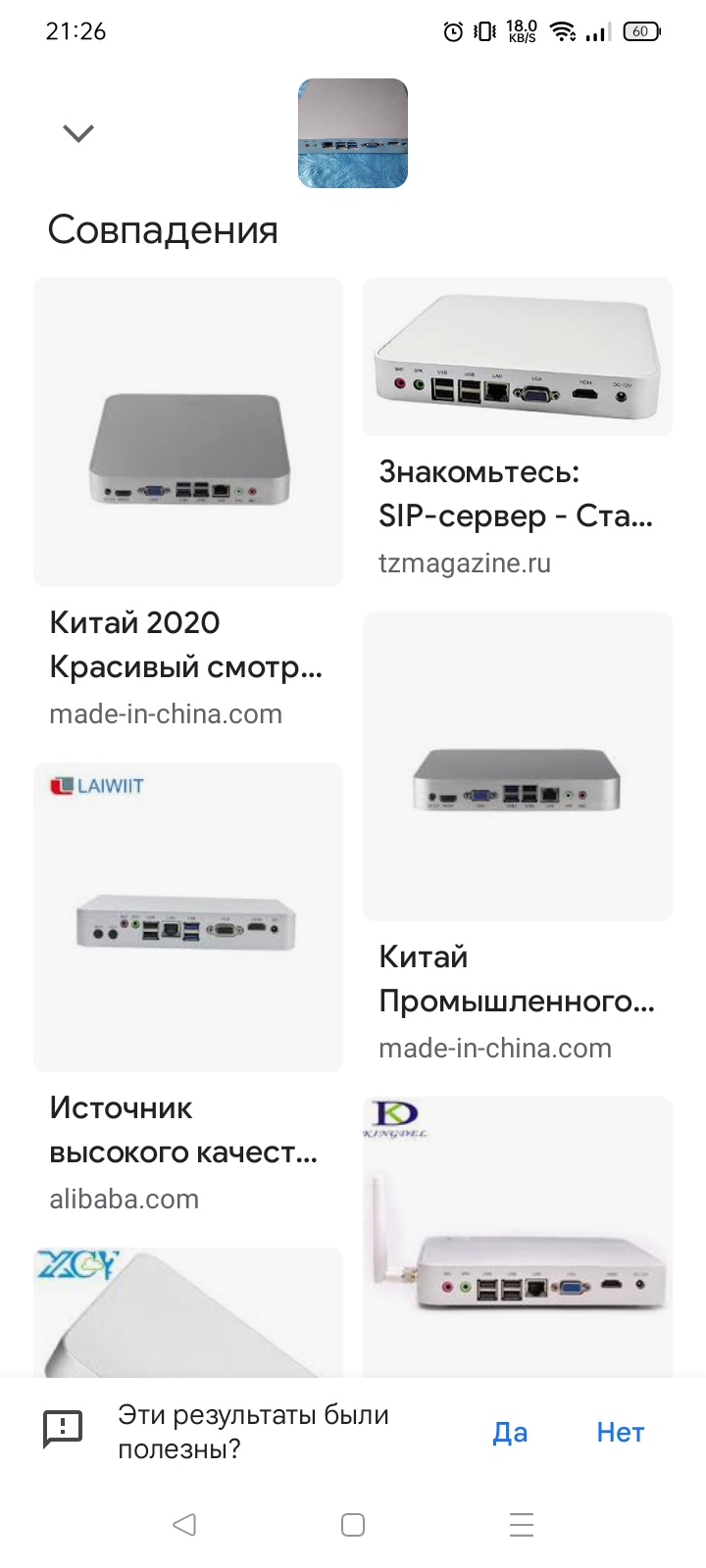The width and height of the screenshot is (706, 1568).
Task: Tap the searched image thumbnail at top
Action: click(x=352, y=133)
